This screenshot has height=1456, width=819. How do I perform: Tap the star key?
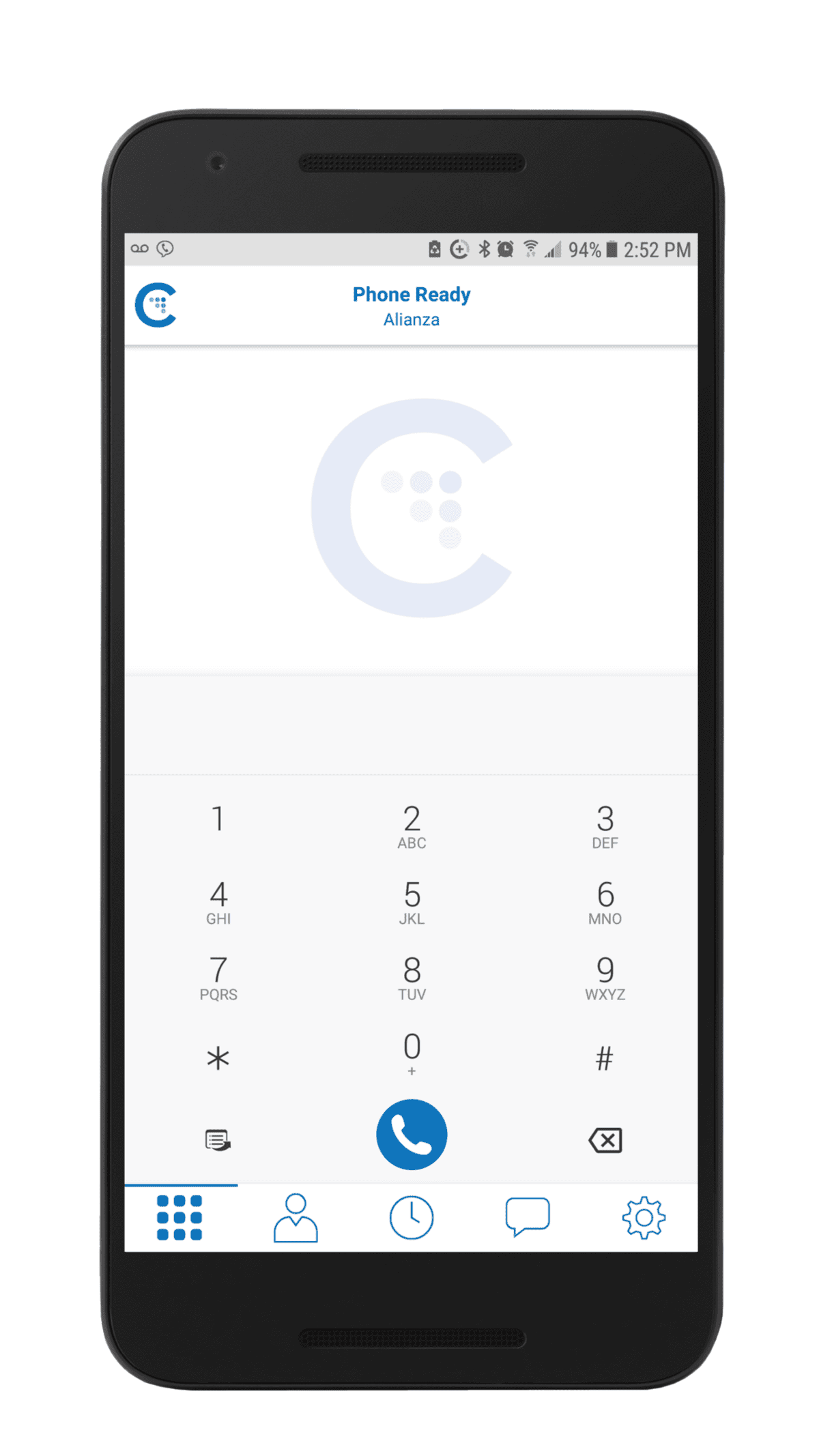218,1058
